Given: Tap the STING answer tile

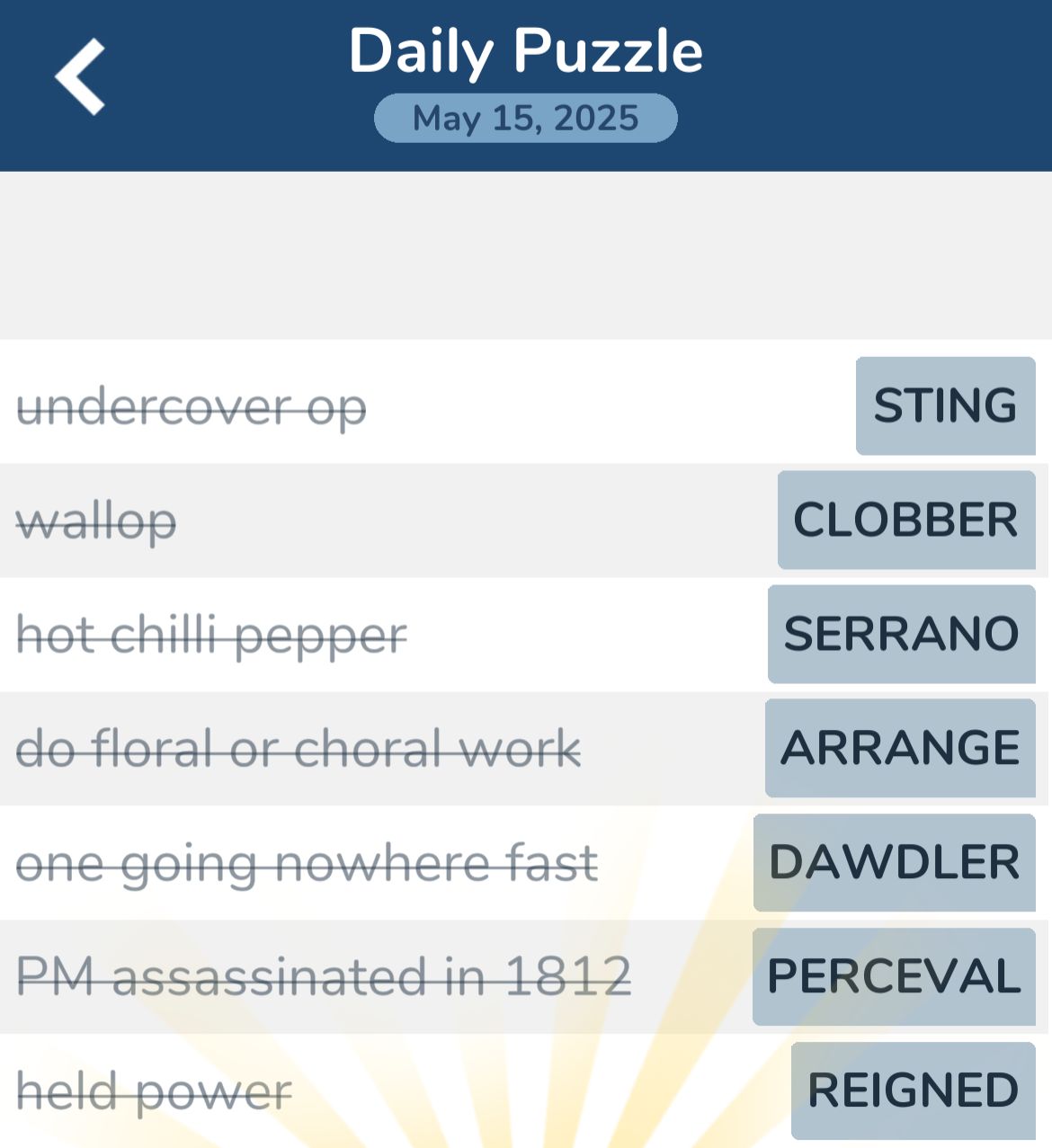Looking at the screenshot, I should point(945,405).
